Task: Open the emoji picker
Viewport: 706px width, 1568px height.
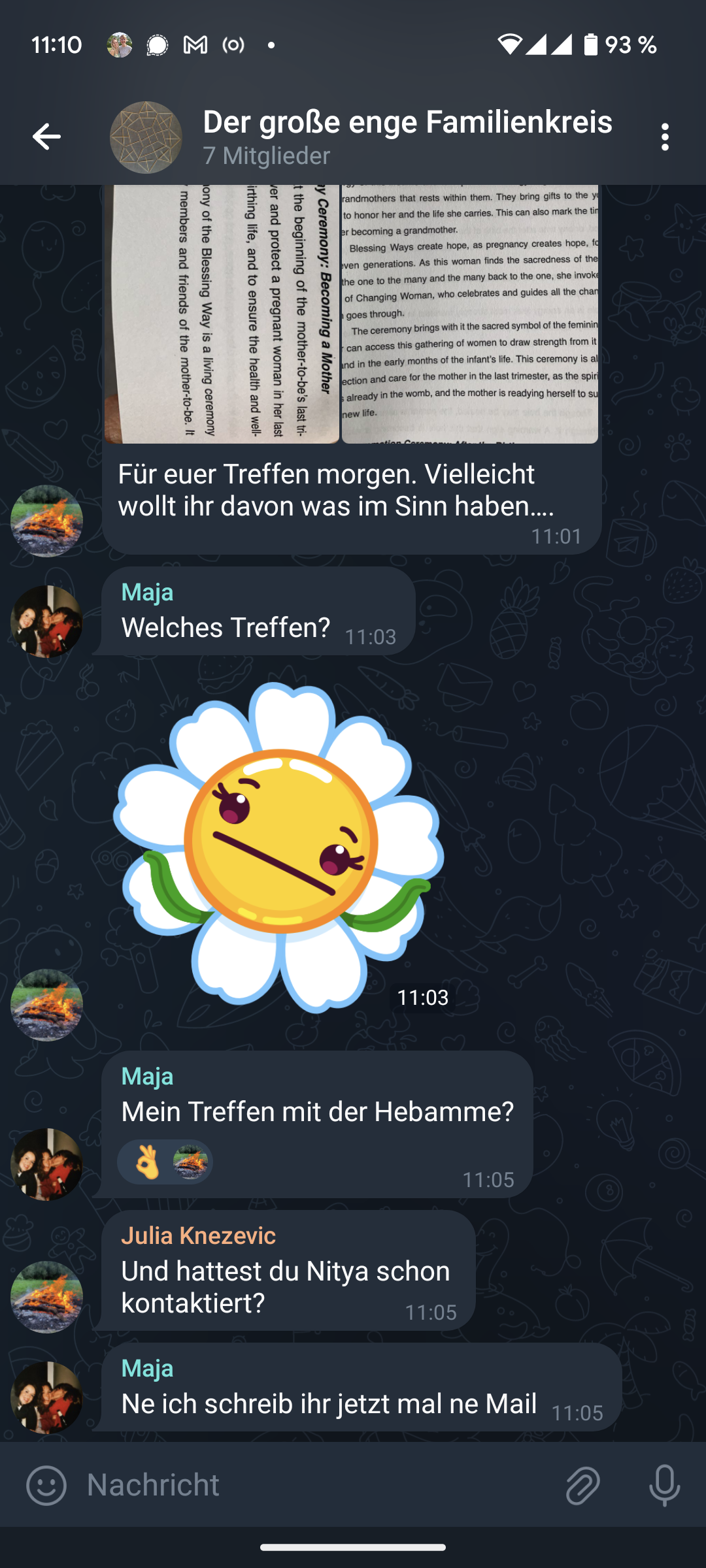Action: [x=46, y=1485]
